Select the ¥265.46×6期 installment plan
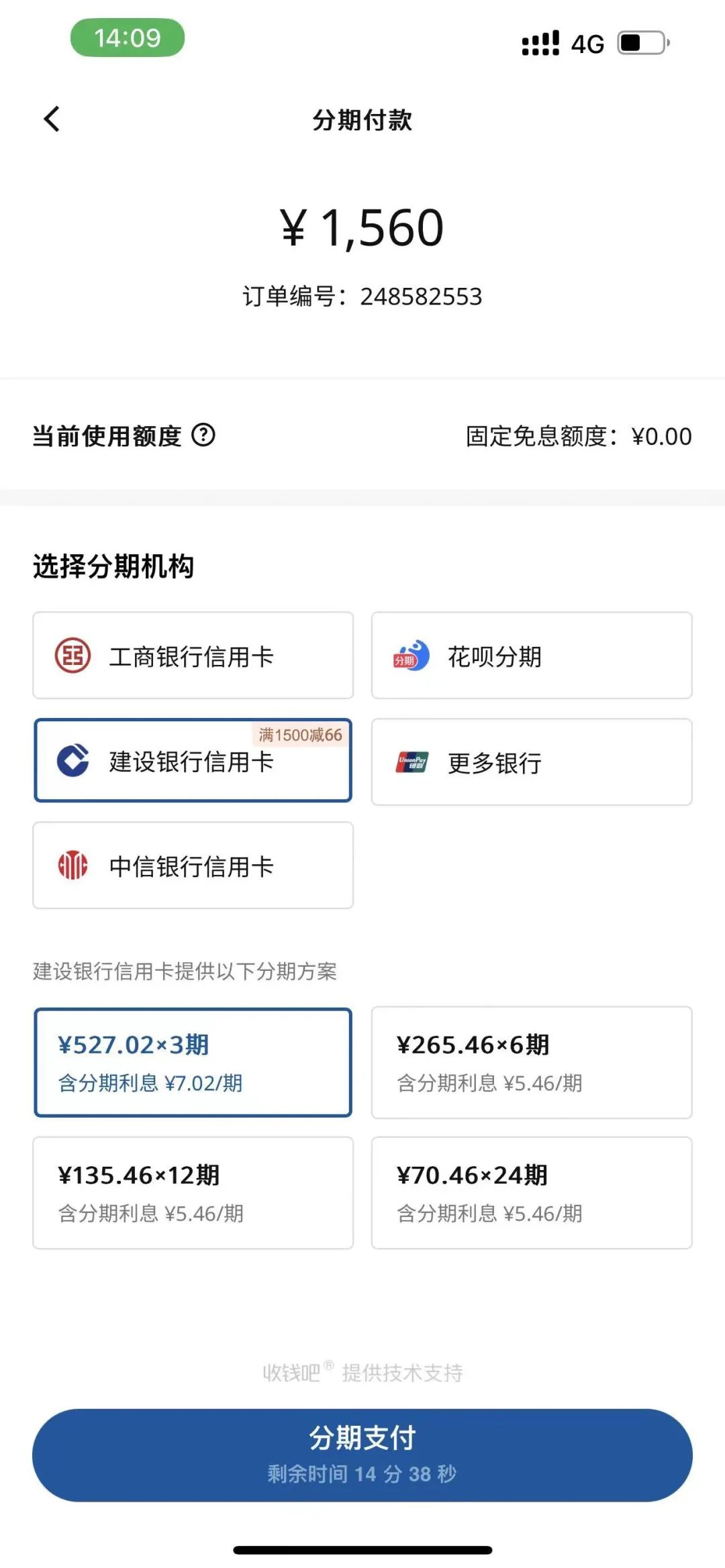 point(530,1063)
